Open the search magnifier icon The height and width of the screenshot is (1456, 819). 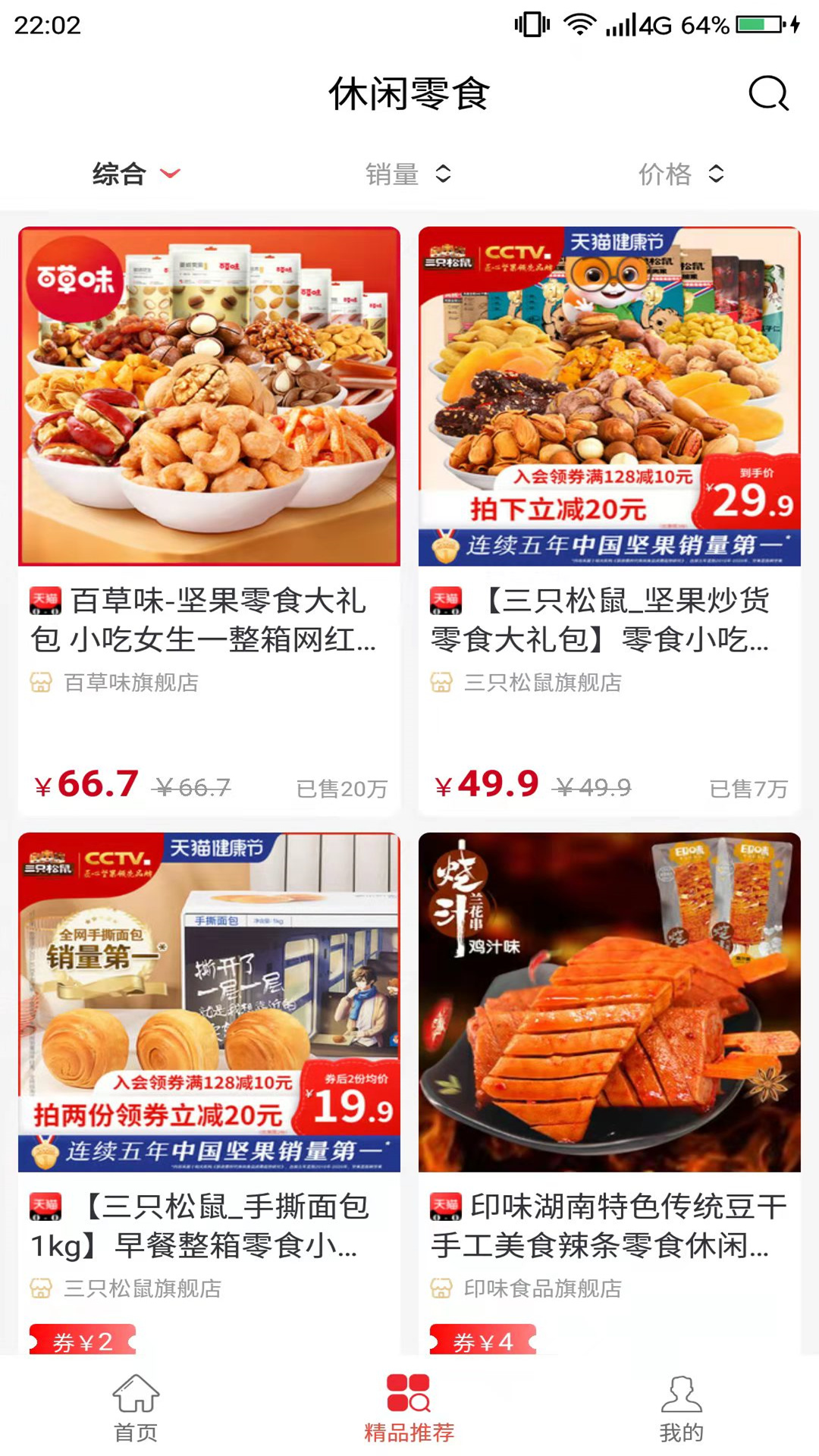(x=768, y=94)
